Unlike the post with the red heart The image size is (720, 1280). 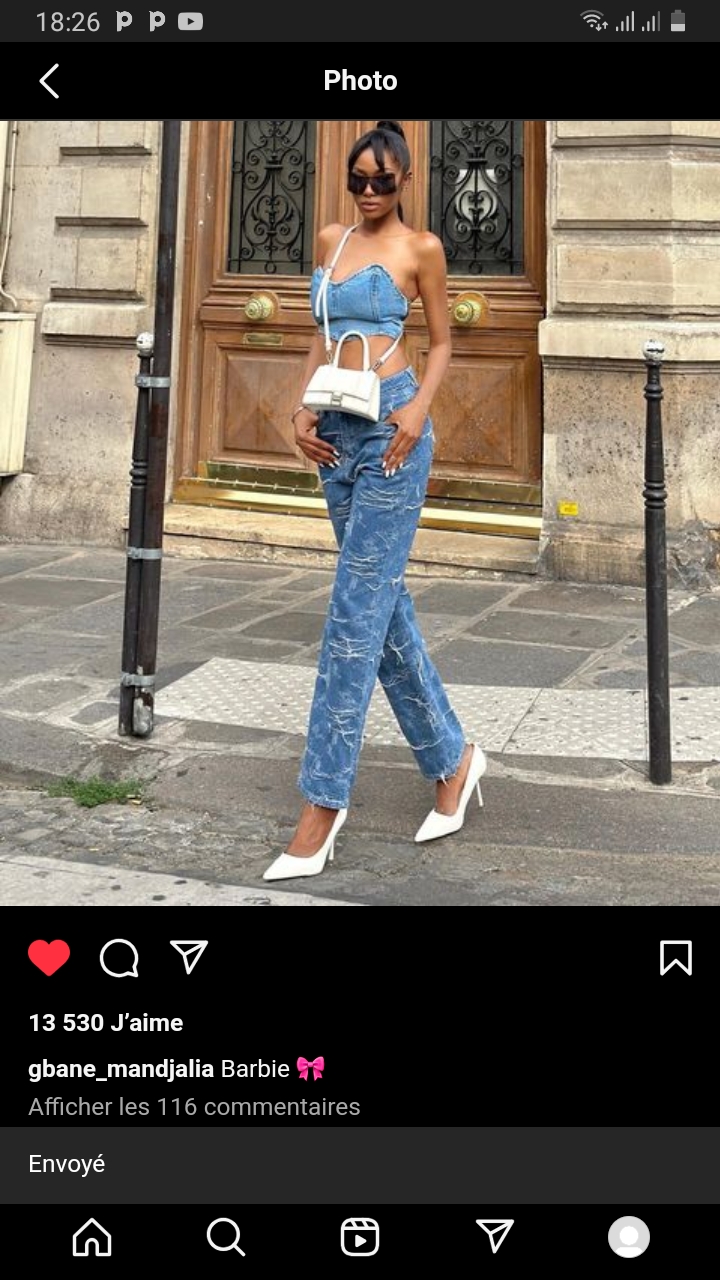[49, 958]
